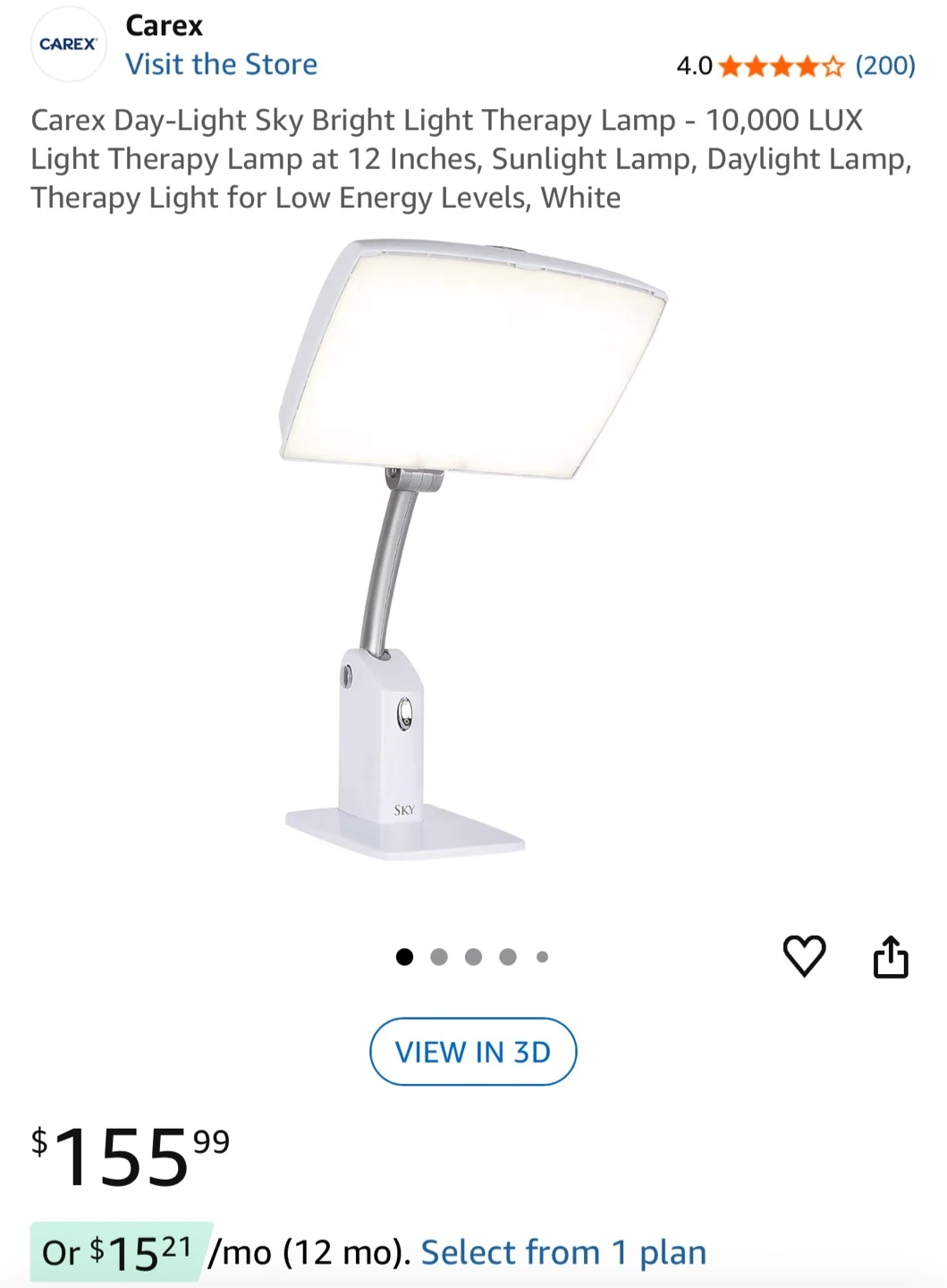Share this product listing
This screenshot has height=1288, width=947.
click(x=890, y=956)
